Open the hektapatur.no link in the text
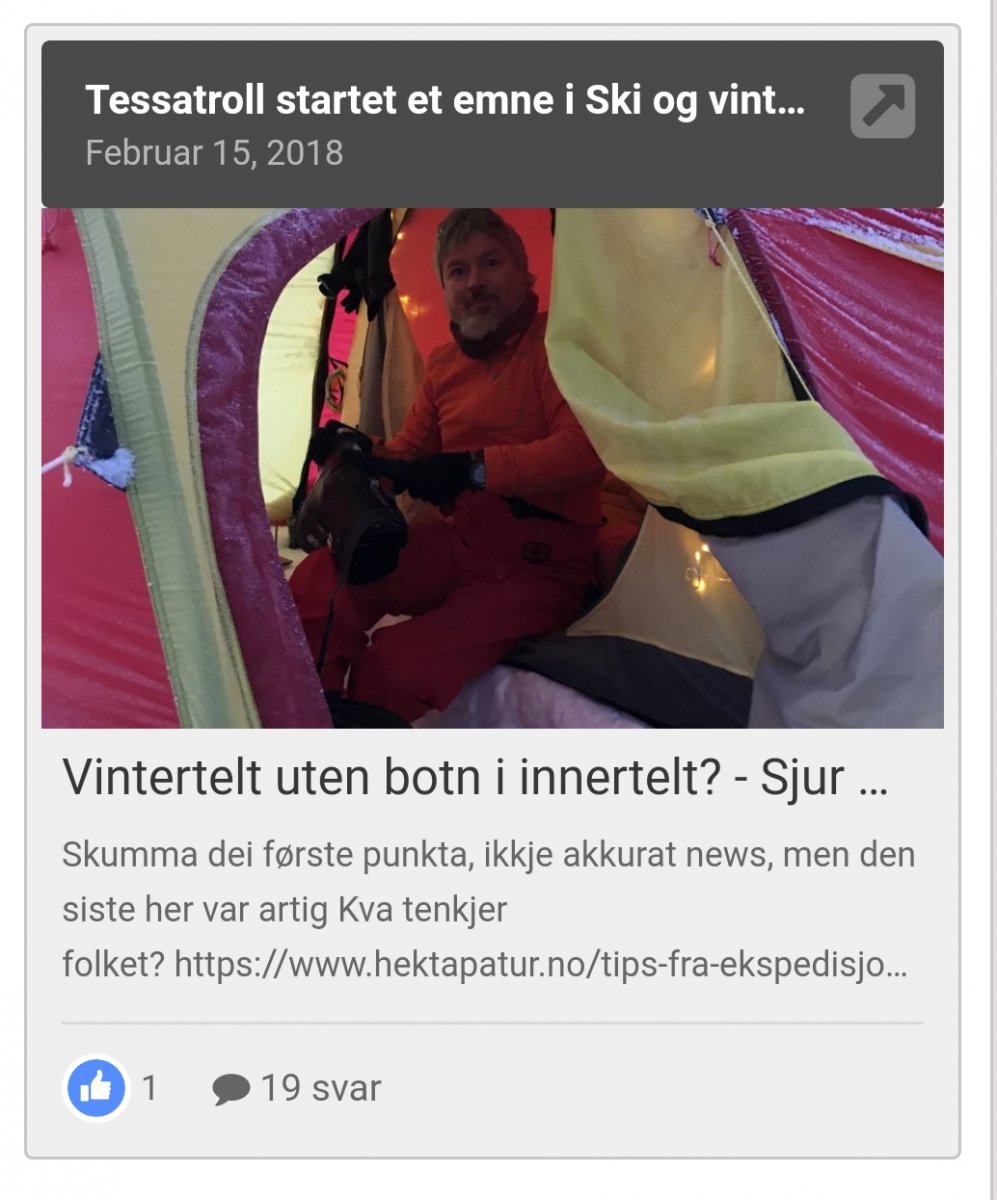 [540, 965]
